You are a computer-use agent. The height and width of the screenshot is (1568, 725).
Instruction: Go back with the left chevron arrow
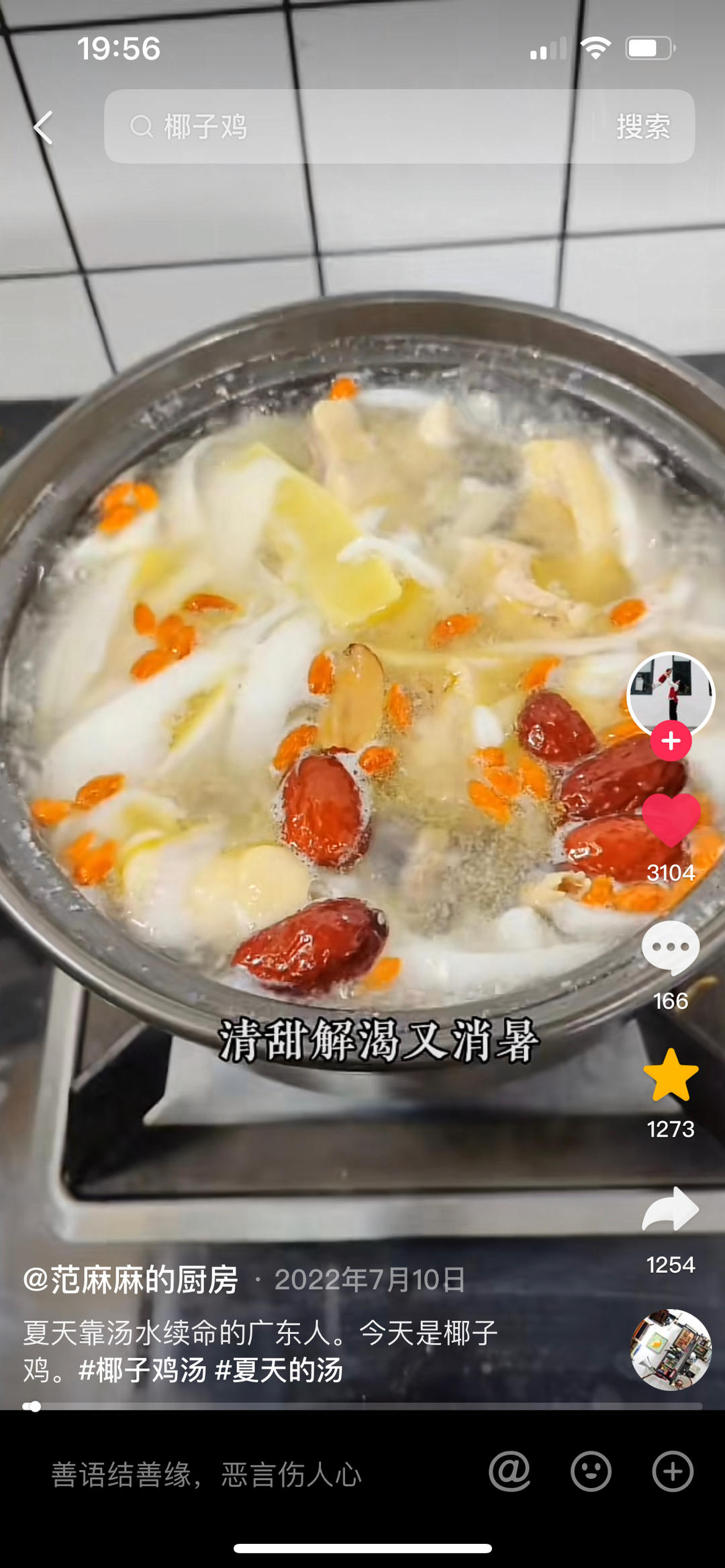[x=43, y=128]
